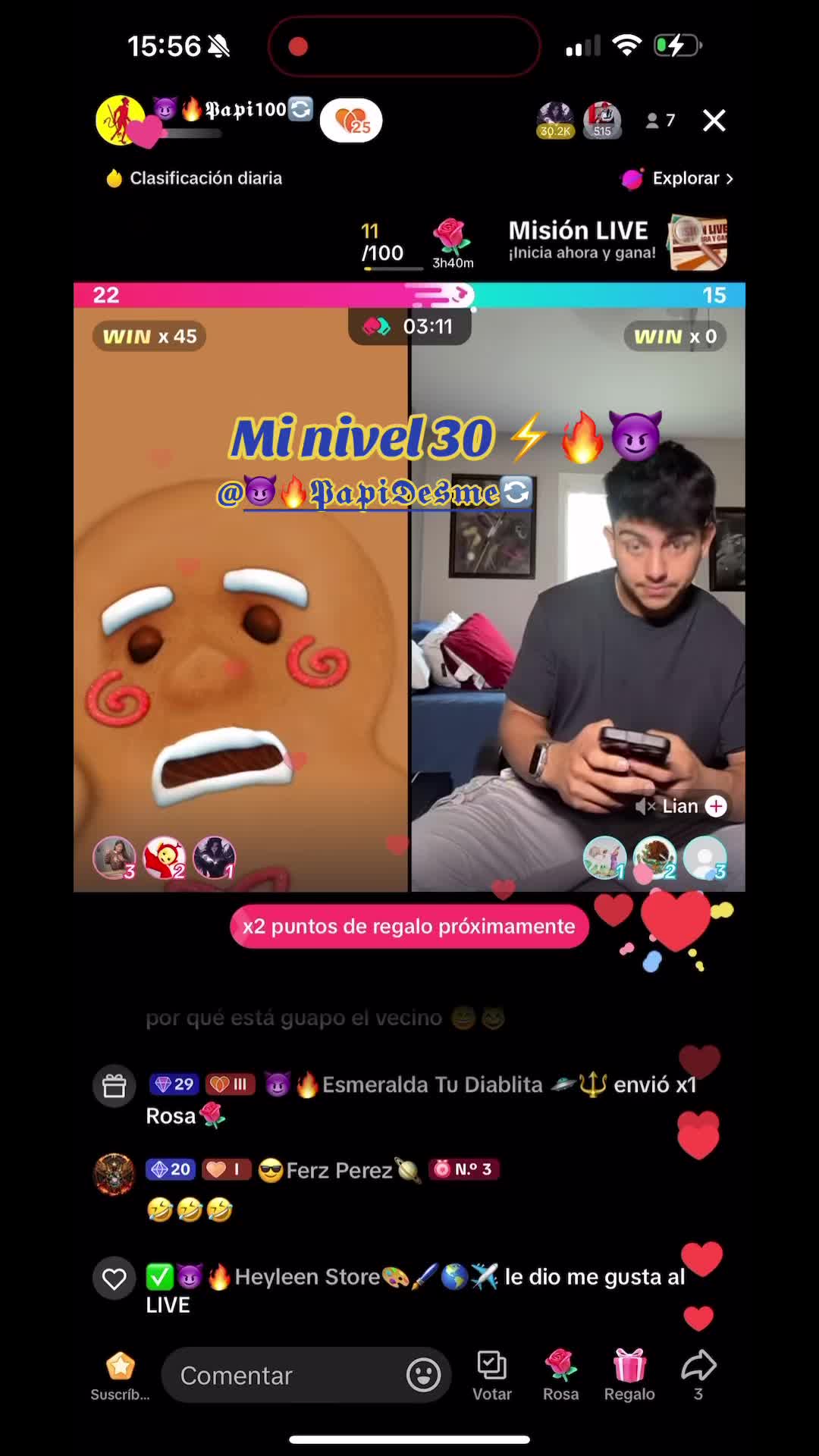Share this live stream
Screen dimensions: 819x1456
point(698,1376)
